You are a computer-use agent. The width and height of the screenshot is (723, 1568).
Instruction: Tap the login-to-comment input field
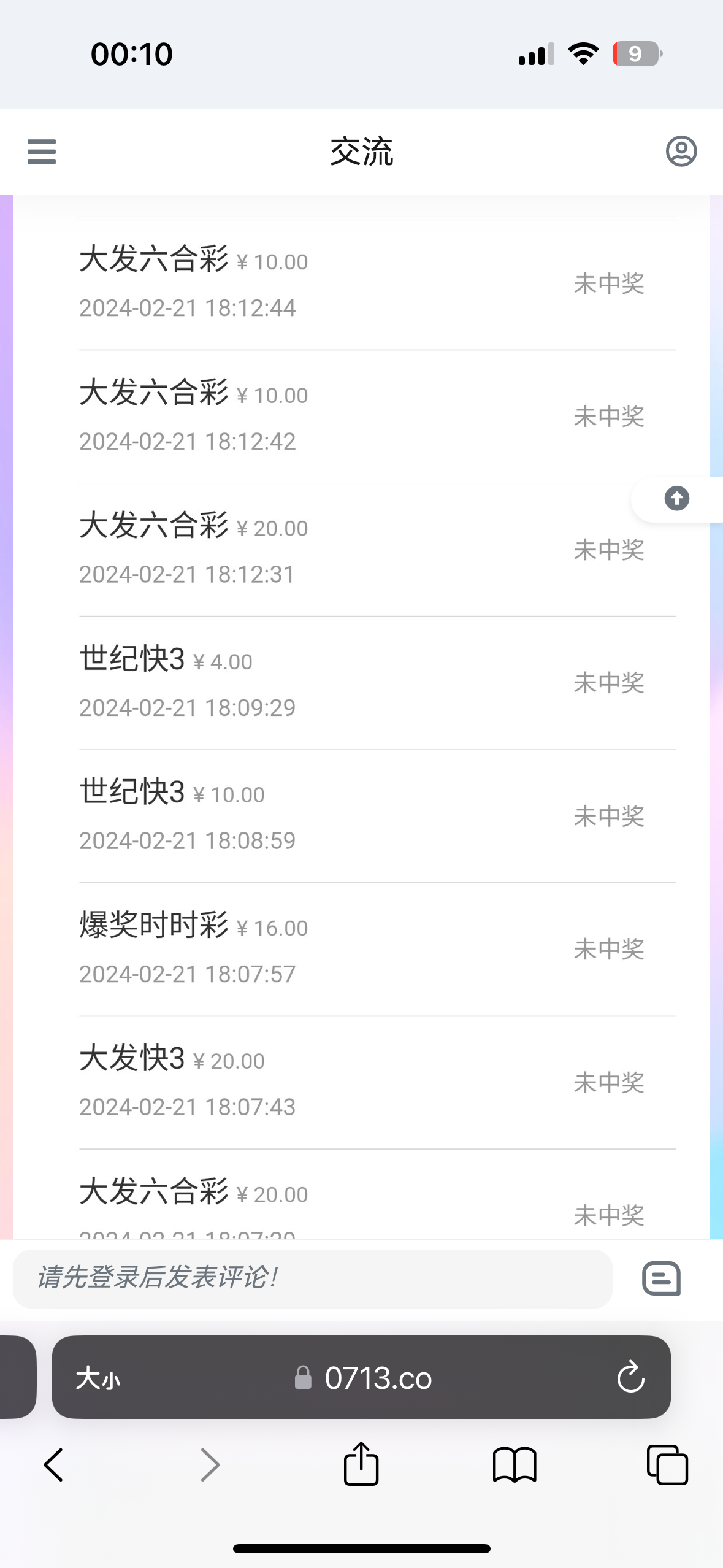(x=312, y=1278)
